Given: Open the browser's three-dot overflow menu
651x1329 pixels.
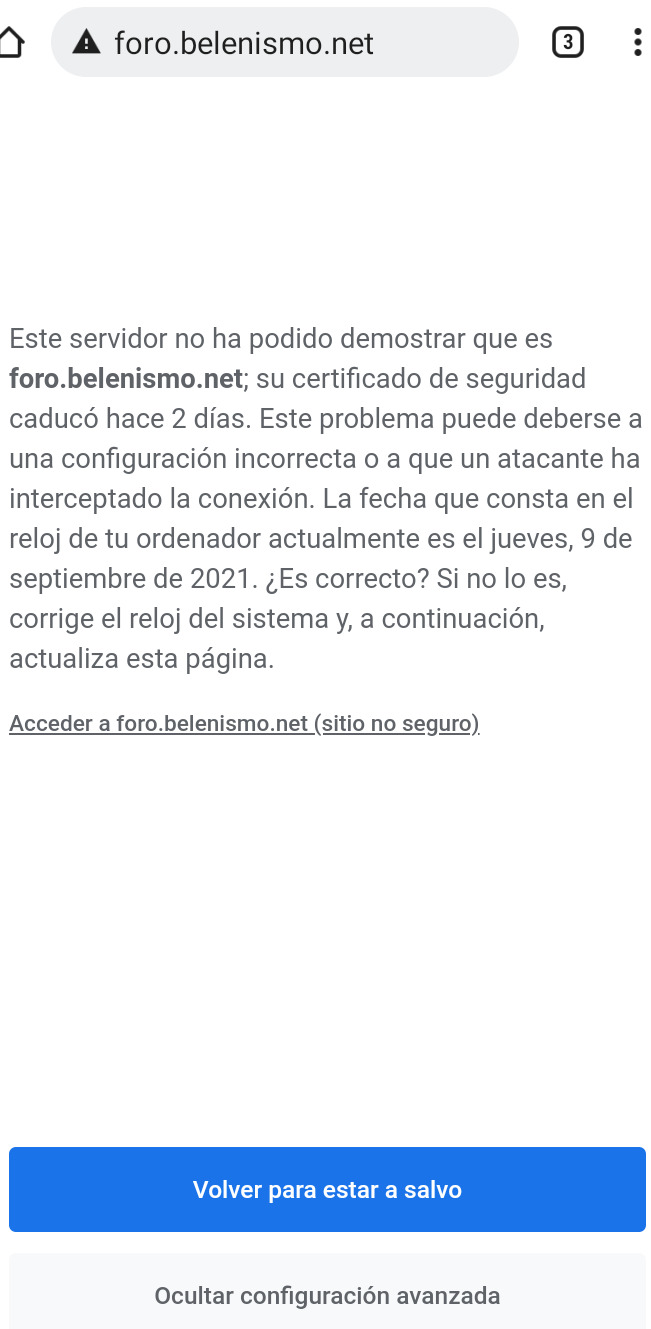Looking at the screenshot, I should coord(637,42).
